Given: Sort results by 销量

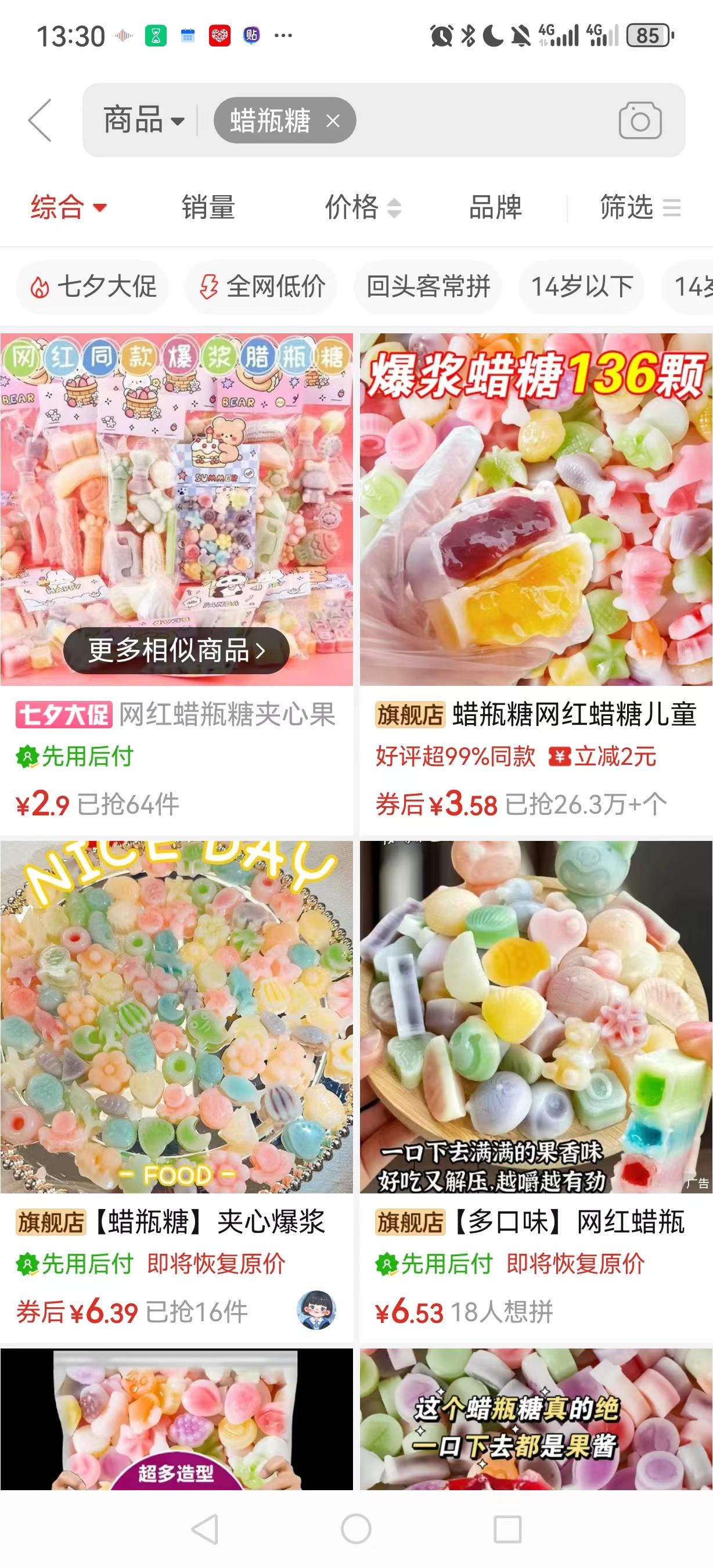Looking at the screenshot, I should pyautogui.click(x=208, y=207).
